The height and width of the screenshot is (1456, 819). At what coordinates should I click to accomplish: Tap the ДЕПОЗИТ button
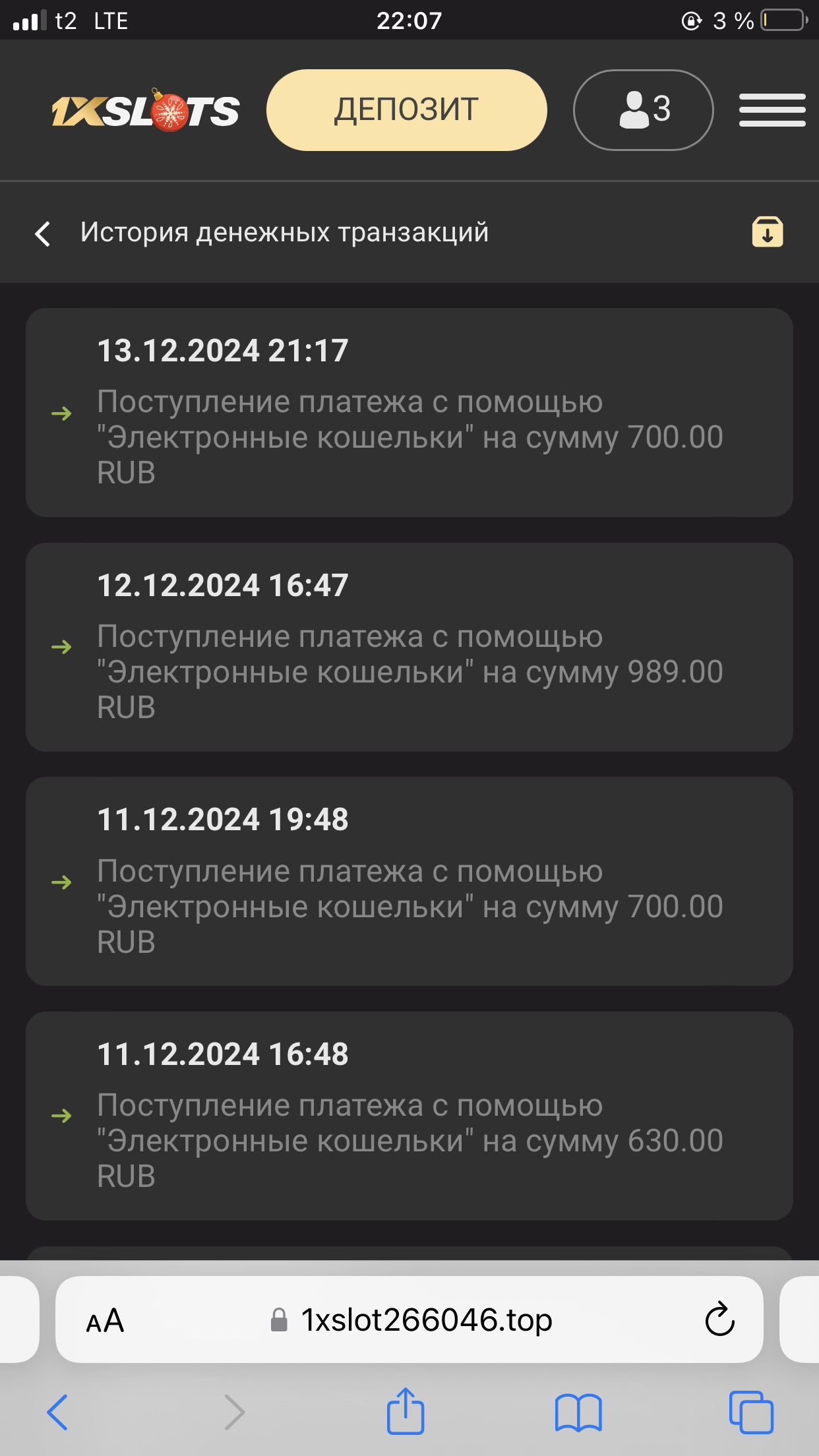point(406,110)
